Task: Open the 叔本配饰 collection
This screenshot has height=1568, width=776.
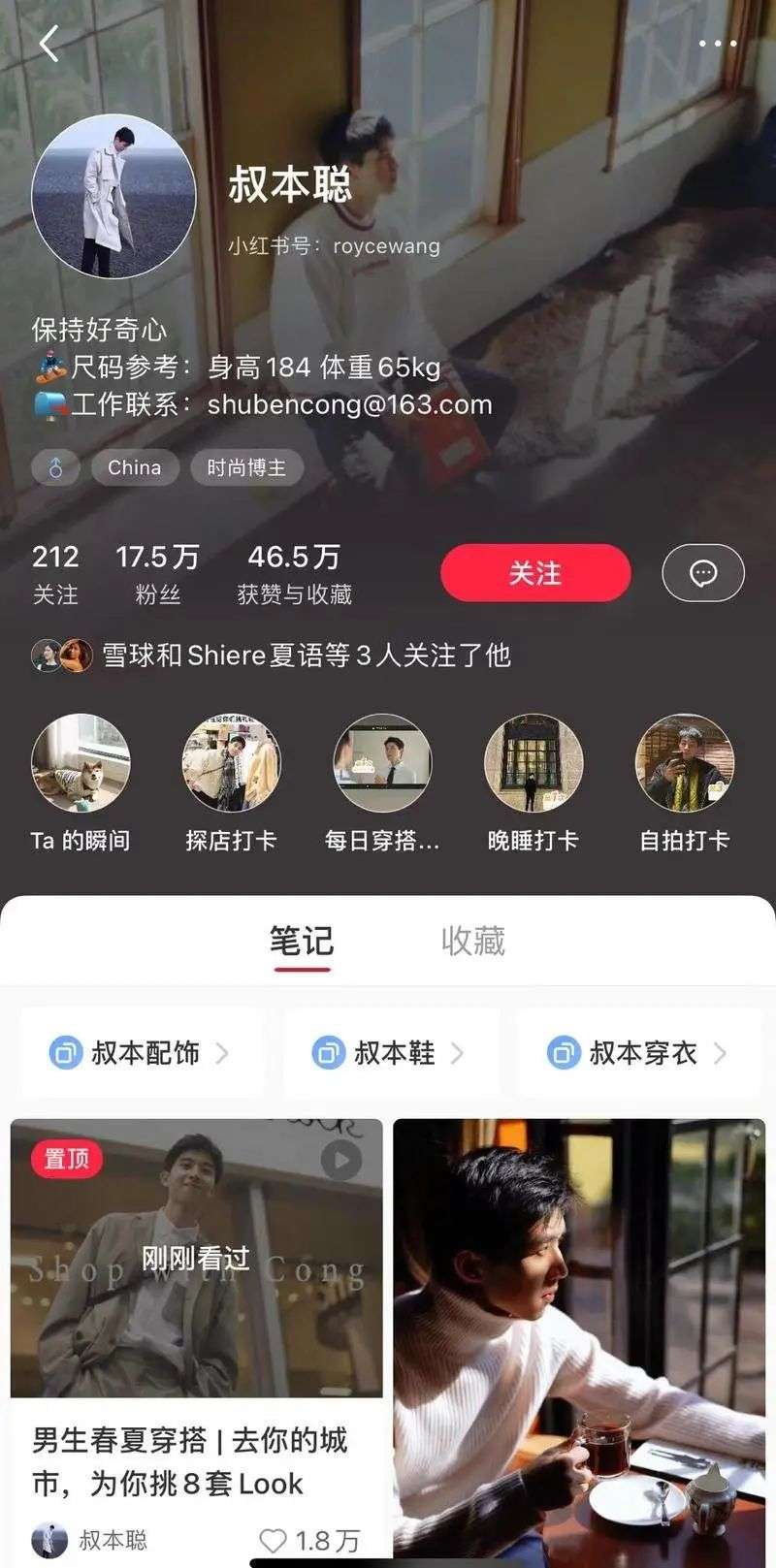Action: [x=141, y=1053]
